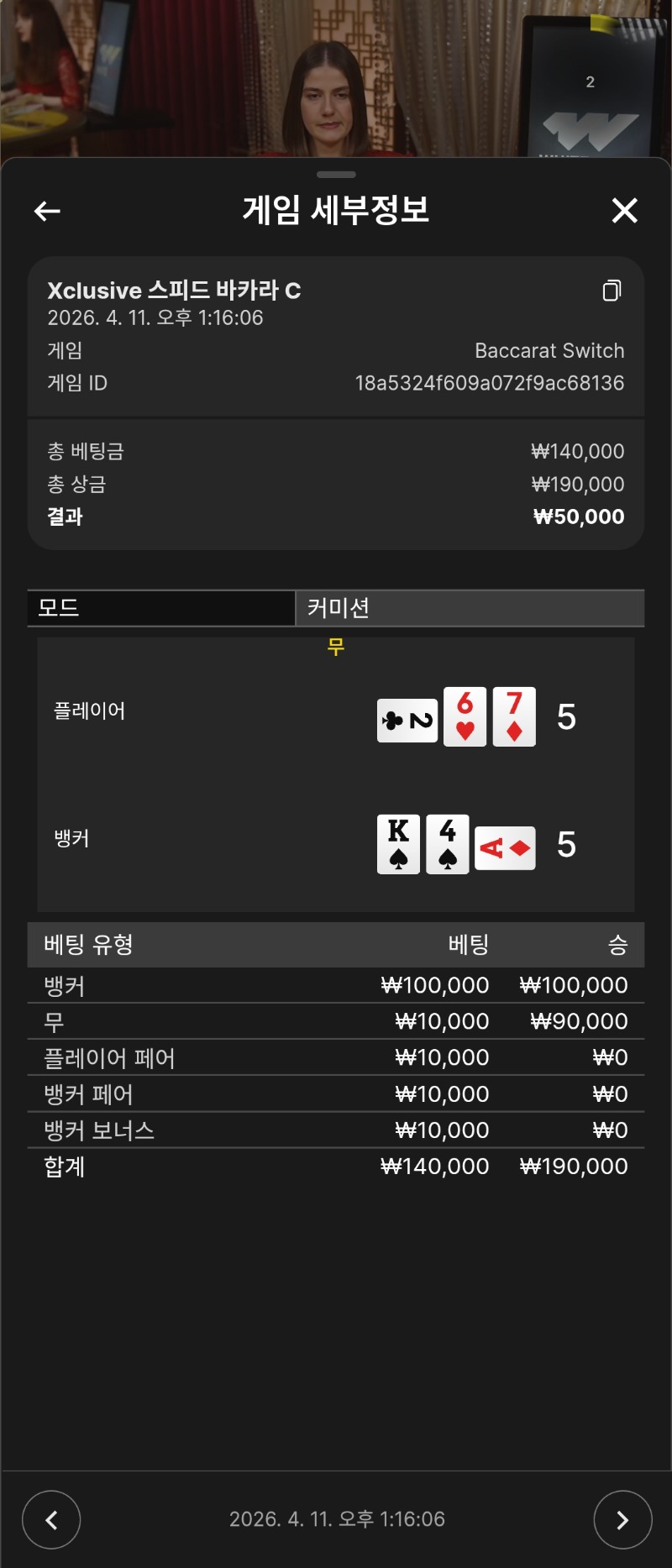Open the previous game record

click(x=51, y=1518)
